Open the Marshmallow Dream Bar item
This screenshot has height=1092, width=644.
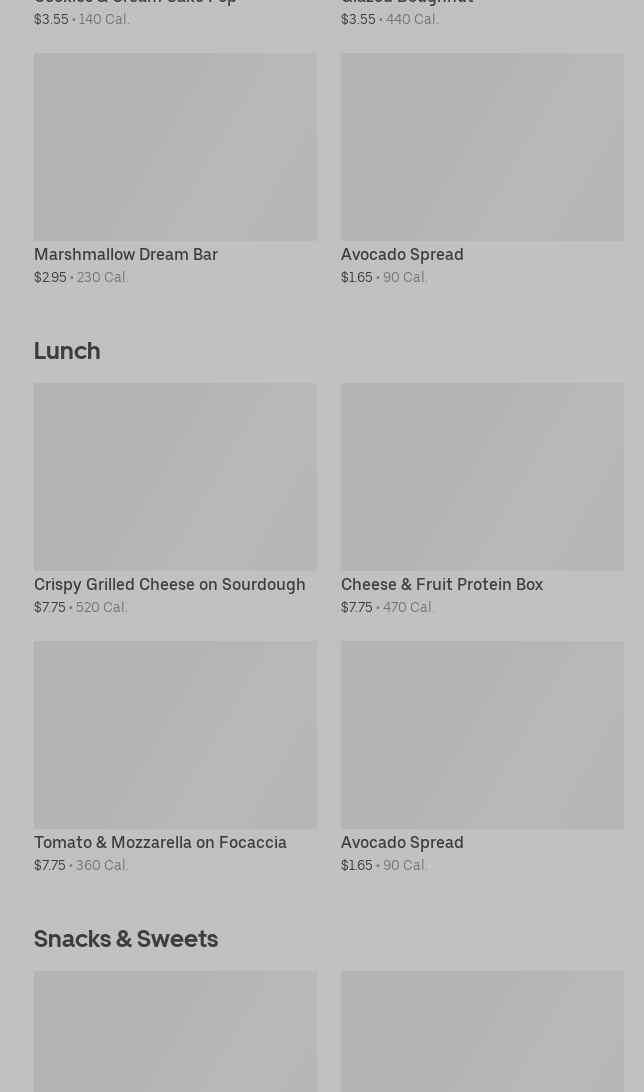point(175,169)
